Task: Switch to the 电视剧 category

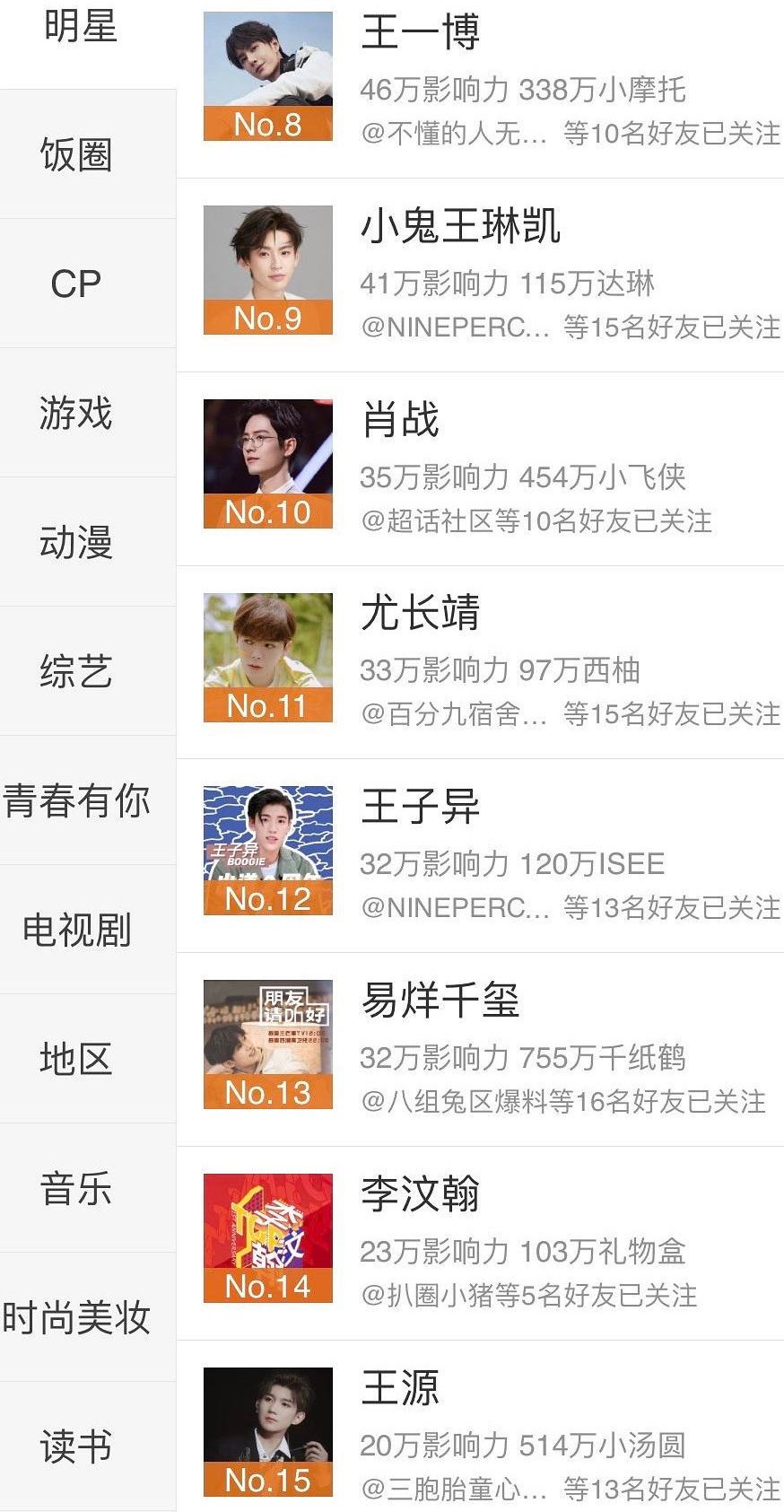Action: pos(76,930)
